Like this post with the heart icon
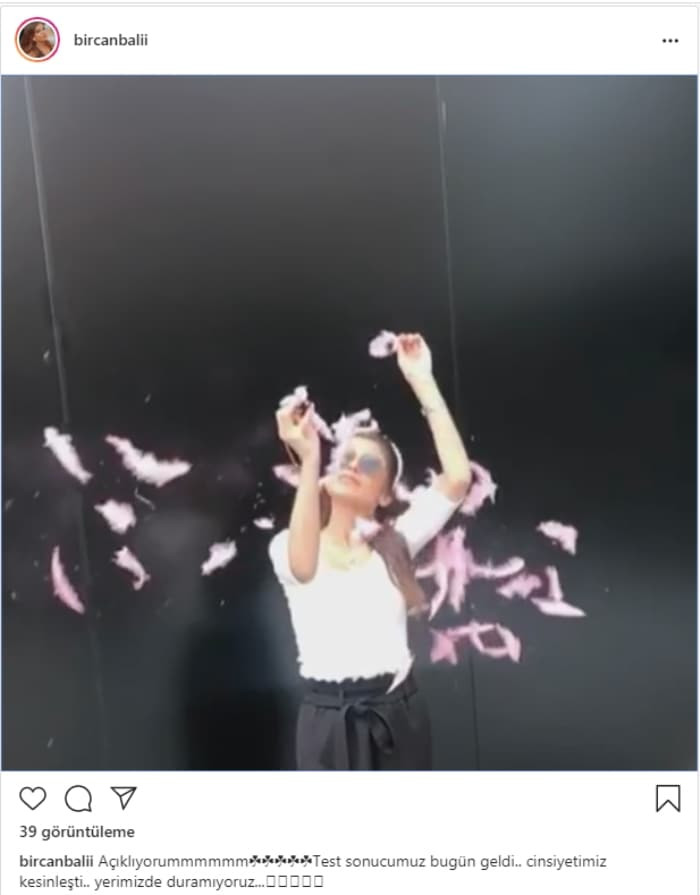Screen dimensions: 700x895 [33, 798]
